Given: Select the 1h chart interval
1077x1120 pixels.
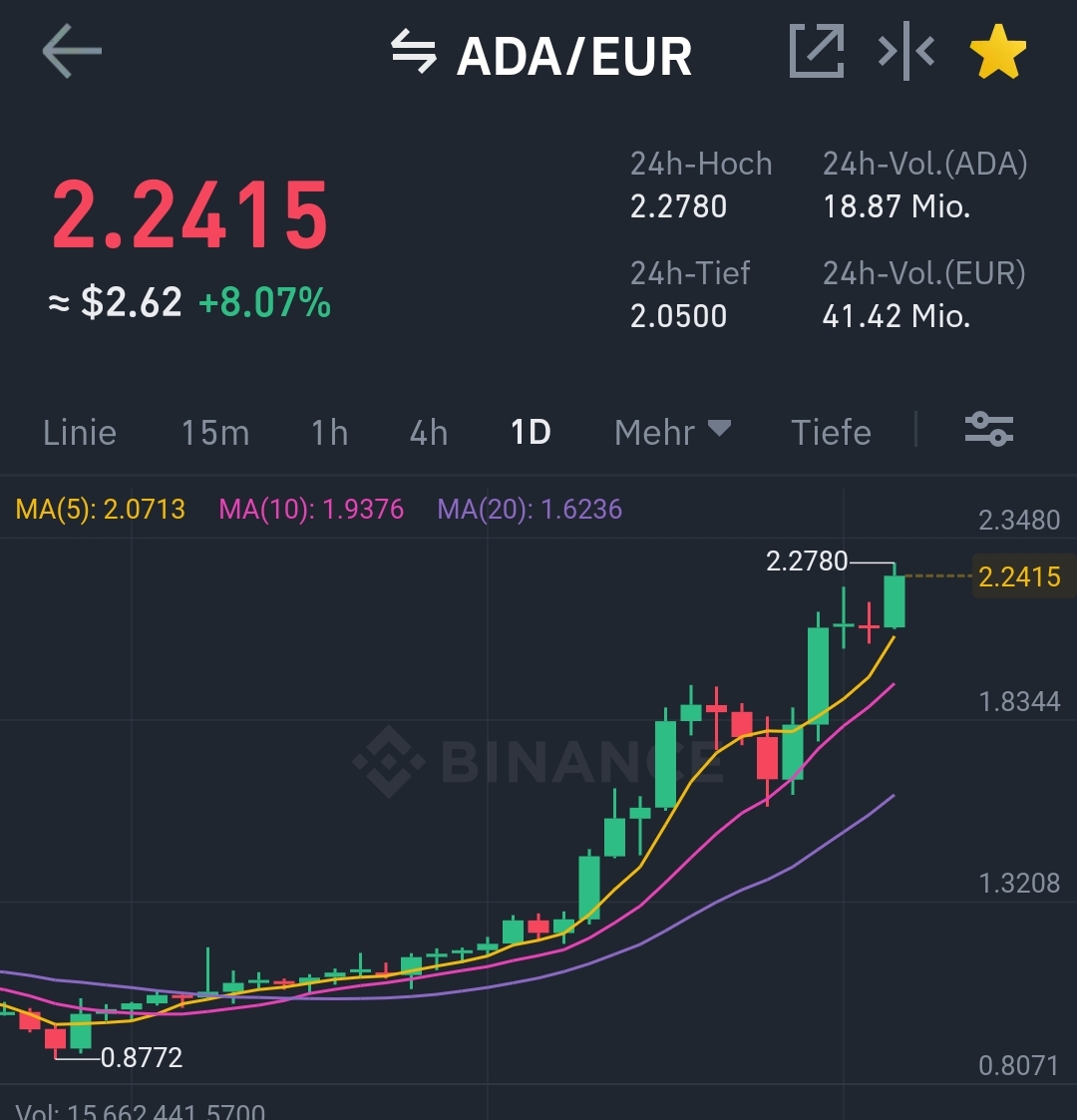Looking at the screenshot, I should point(329,433).
